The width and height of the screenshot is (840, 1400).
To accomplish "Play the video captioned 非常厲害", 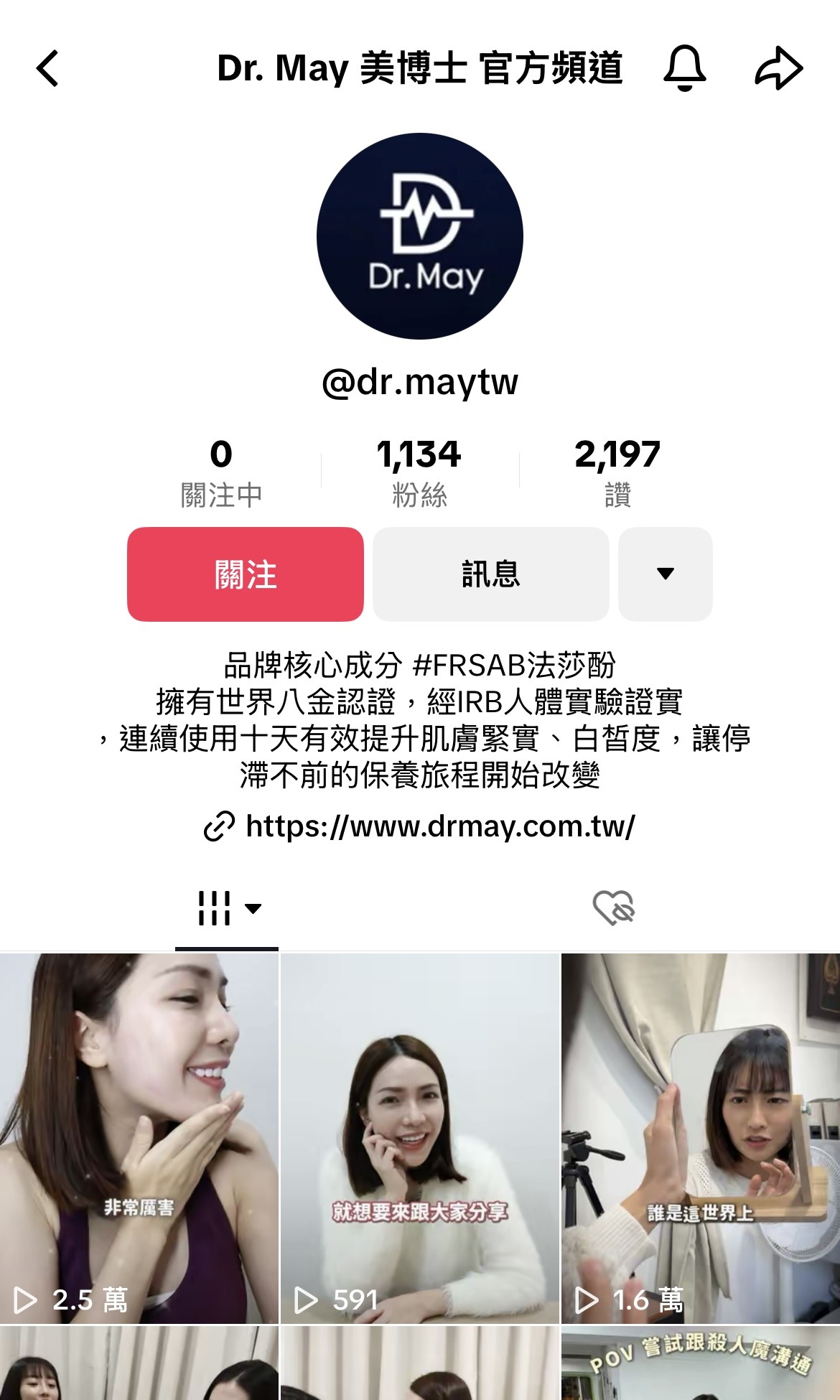I will [139, 1138].
